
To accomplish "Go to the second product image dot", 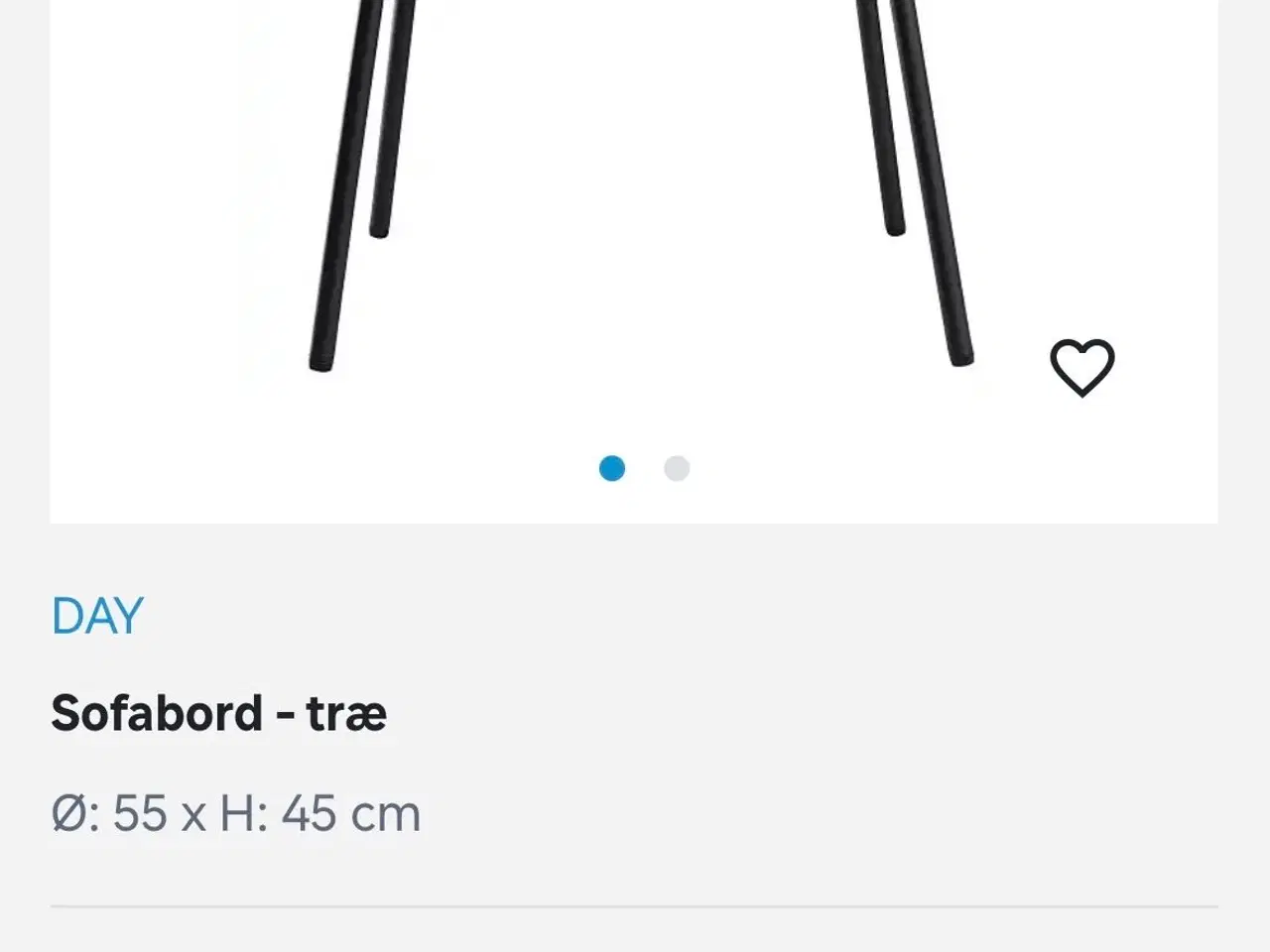I will (677, 468).
